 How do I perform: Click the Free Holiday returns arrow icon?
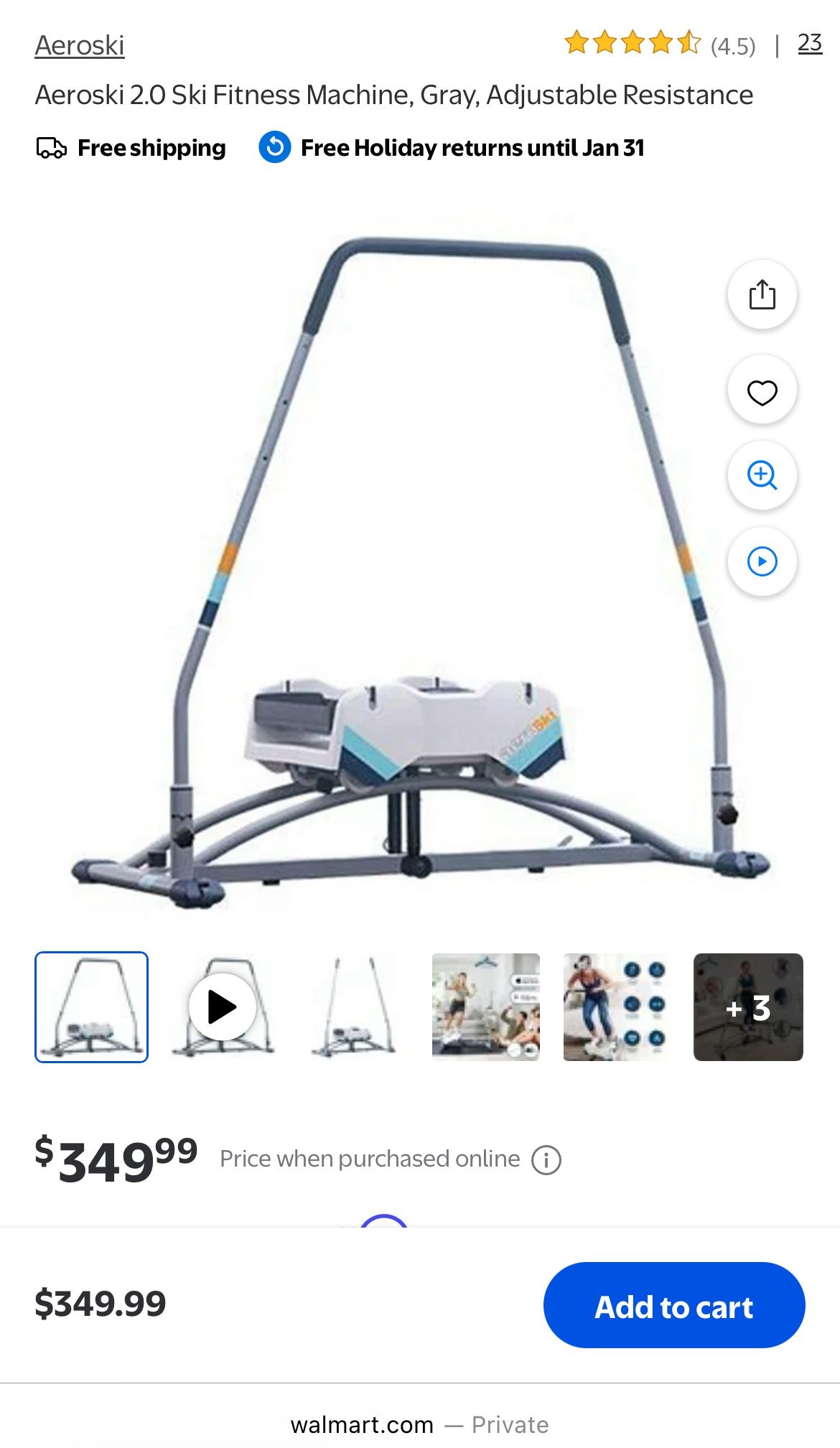(x=275, y=148)
